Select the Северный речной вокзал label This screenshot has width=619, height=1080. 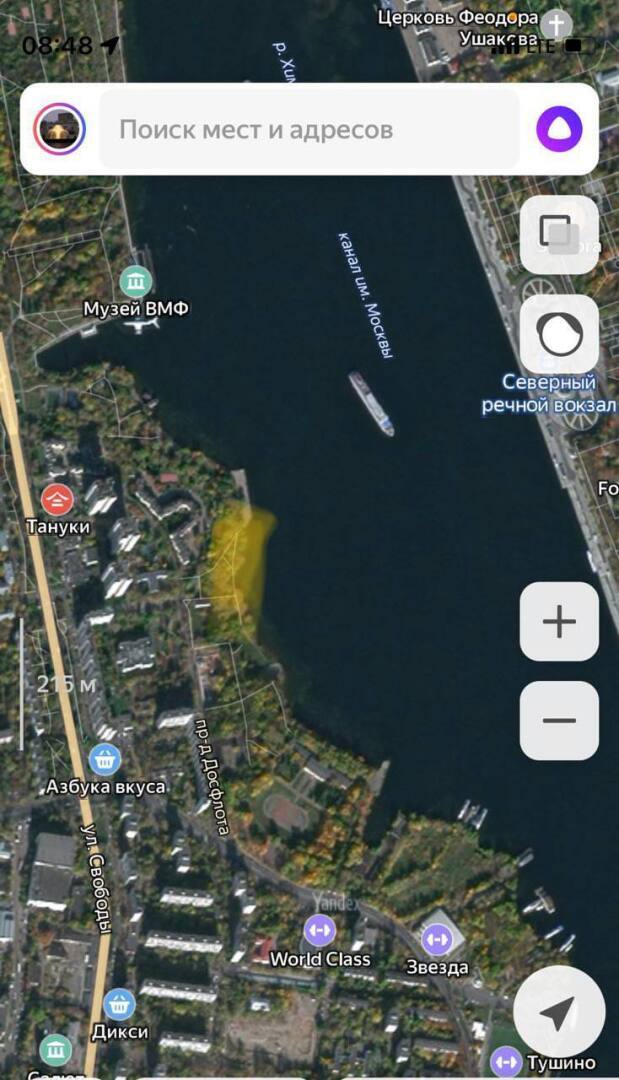[x=548, y=394]
